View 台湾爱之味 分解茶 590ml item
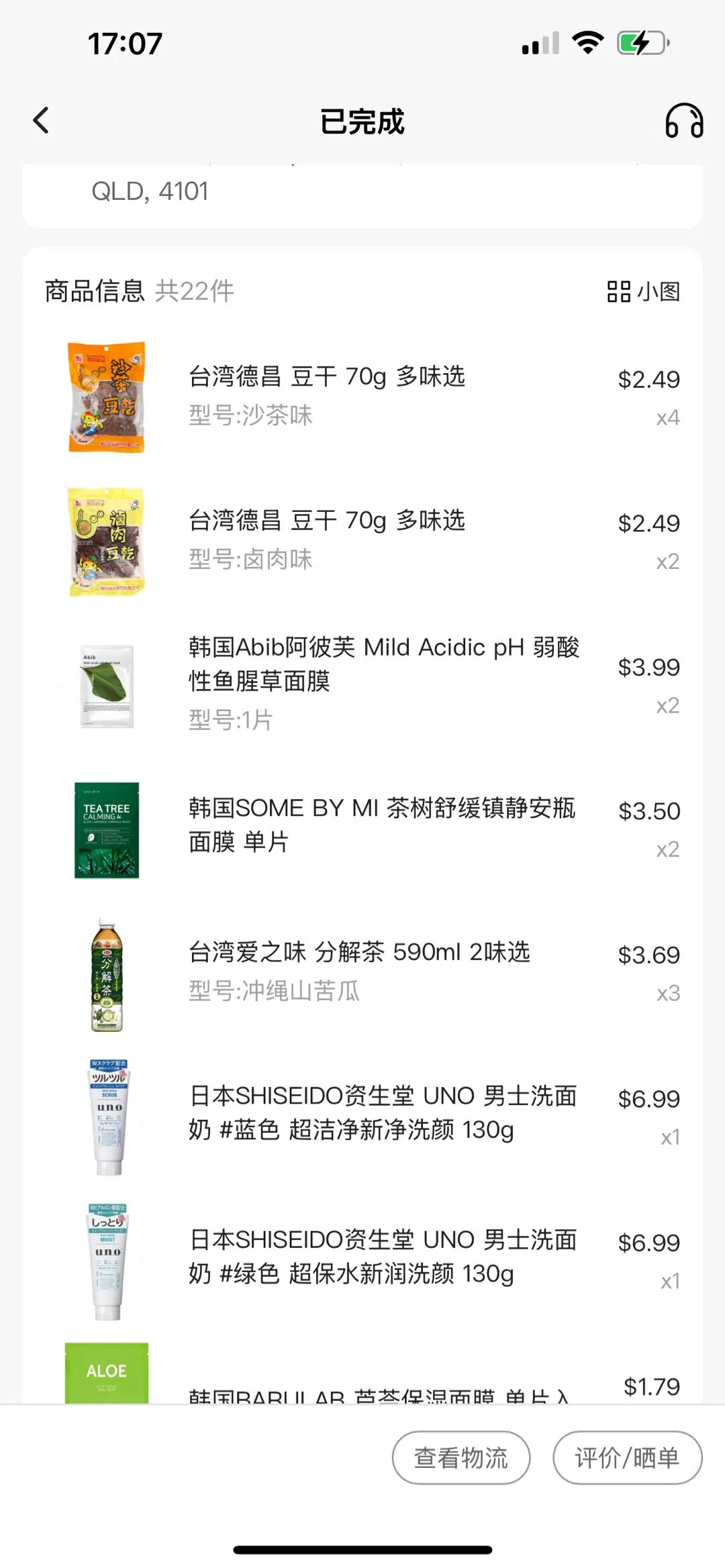The height and width of the screenshot is (1568, 725). point(359,953)
